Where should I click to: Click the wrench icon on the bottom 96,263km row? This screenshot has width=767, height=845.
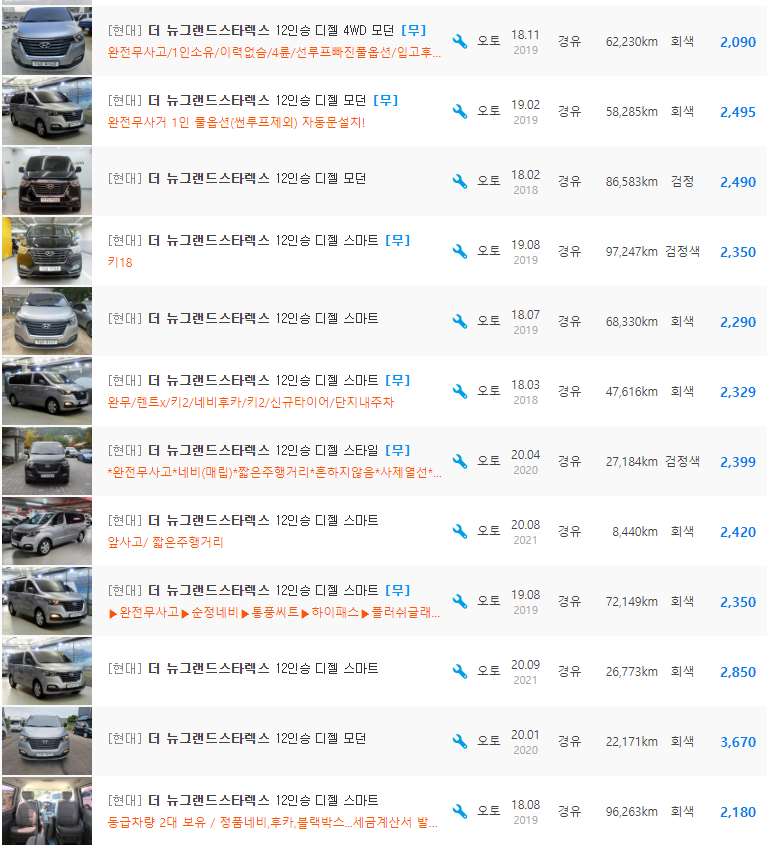pyautogui.click(x=461, y=810)
